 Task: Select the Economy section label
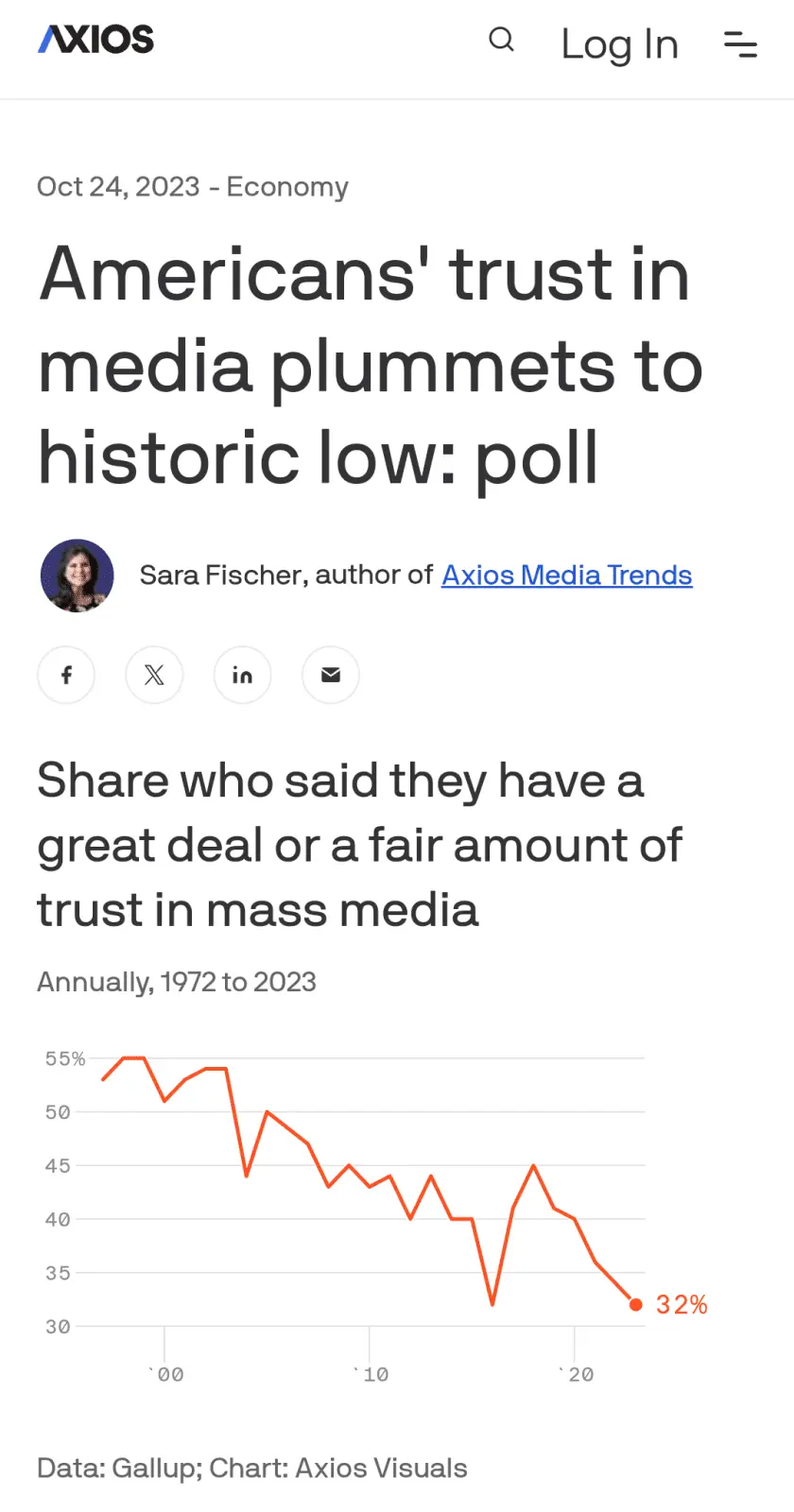click(x=287, y=186)
